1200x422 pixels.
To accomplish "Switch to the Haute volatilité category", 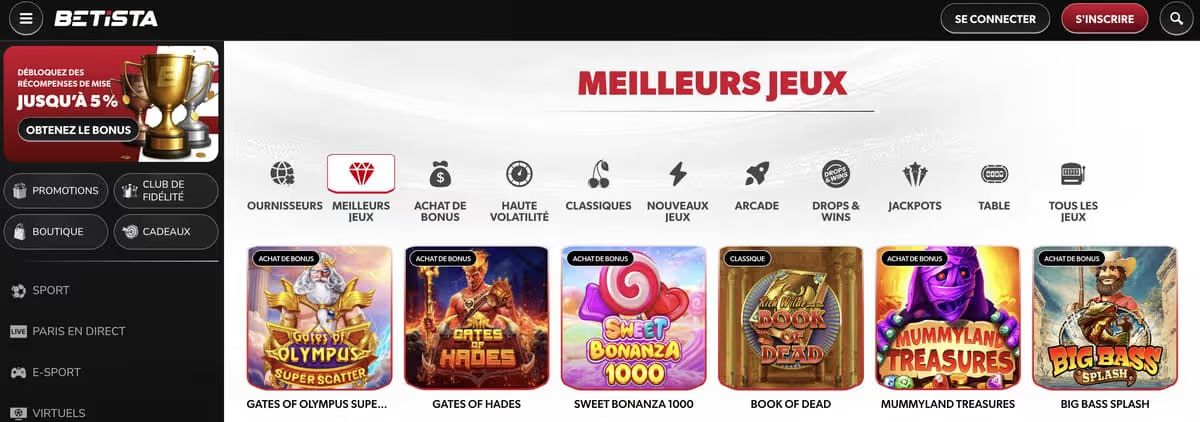I will point(519,190).
